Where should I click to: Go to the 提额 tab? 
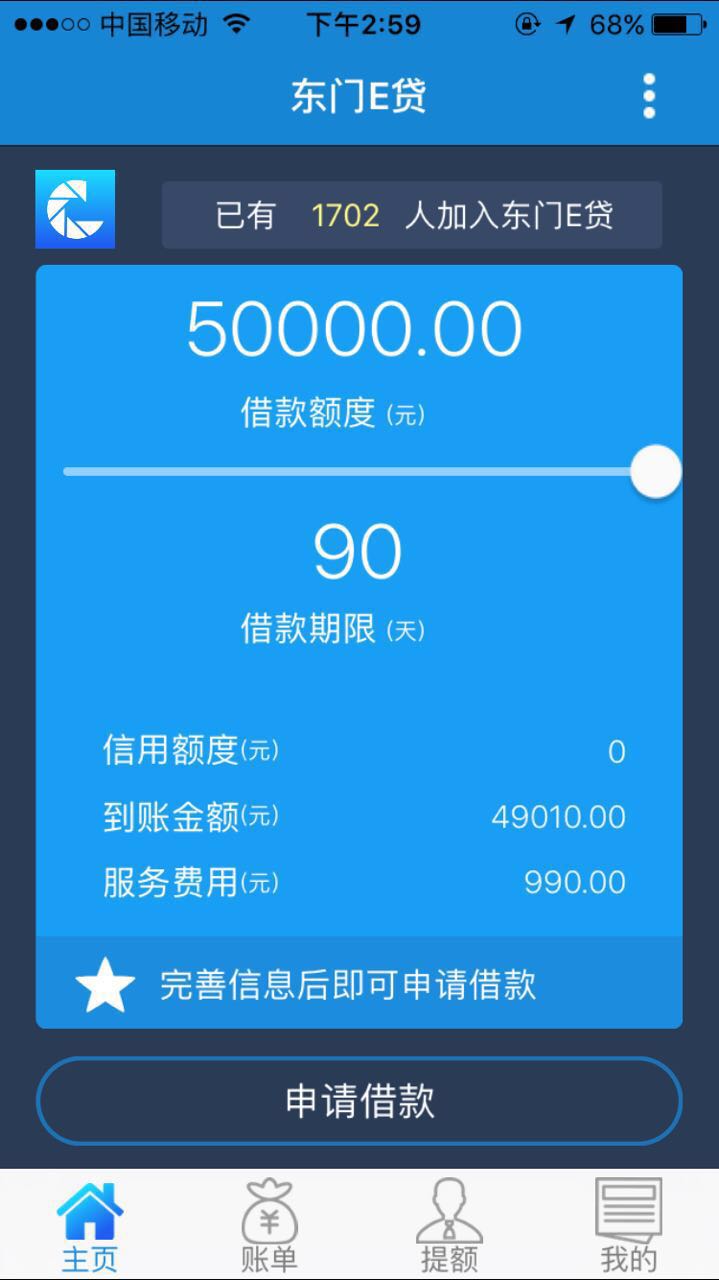coord(449,1226)
